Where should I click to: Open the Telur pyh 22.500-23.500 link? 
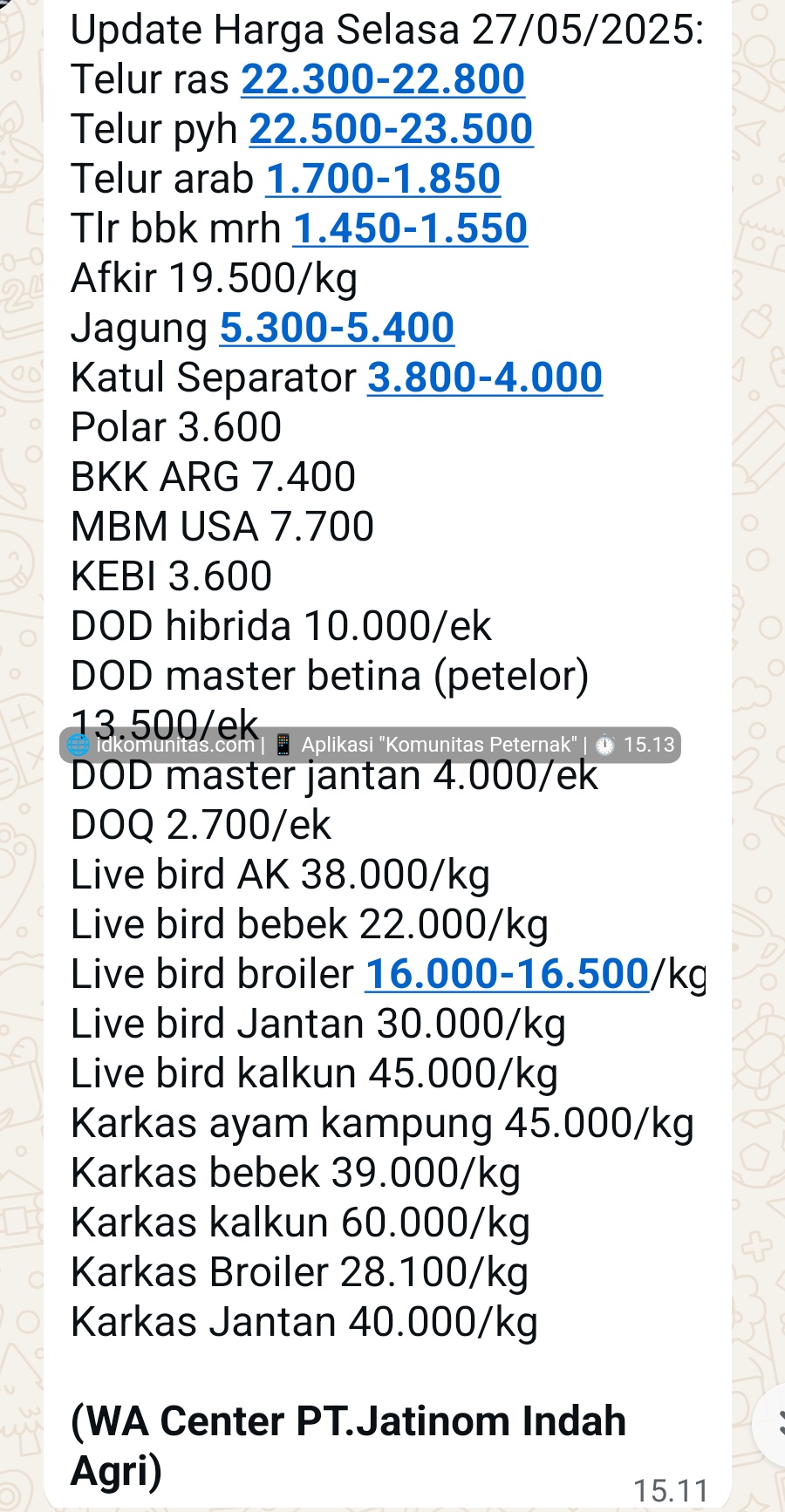pyautogui.click(x=391, y=129)
